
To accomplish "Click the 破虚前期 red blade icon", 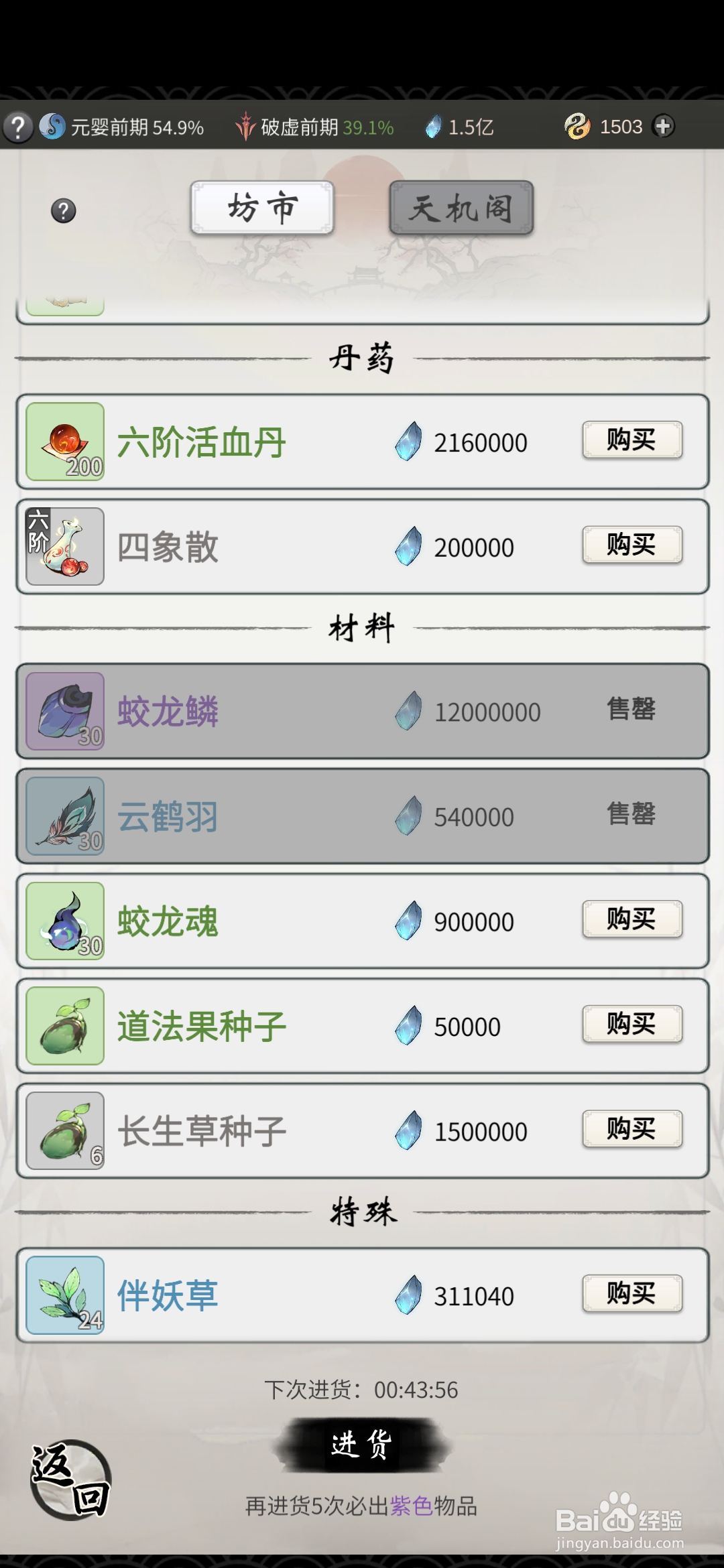I will pyautogui.click(x=247, y=125).
